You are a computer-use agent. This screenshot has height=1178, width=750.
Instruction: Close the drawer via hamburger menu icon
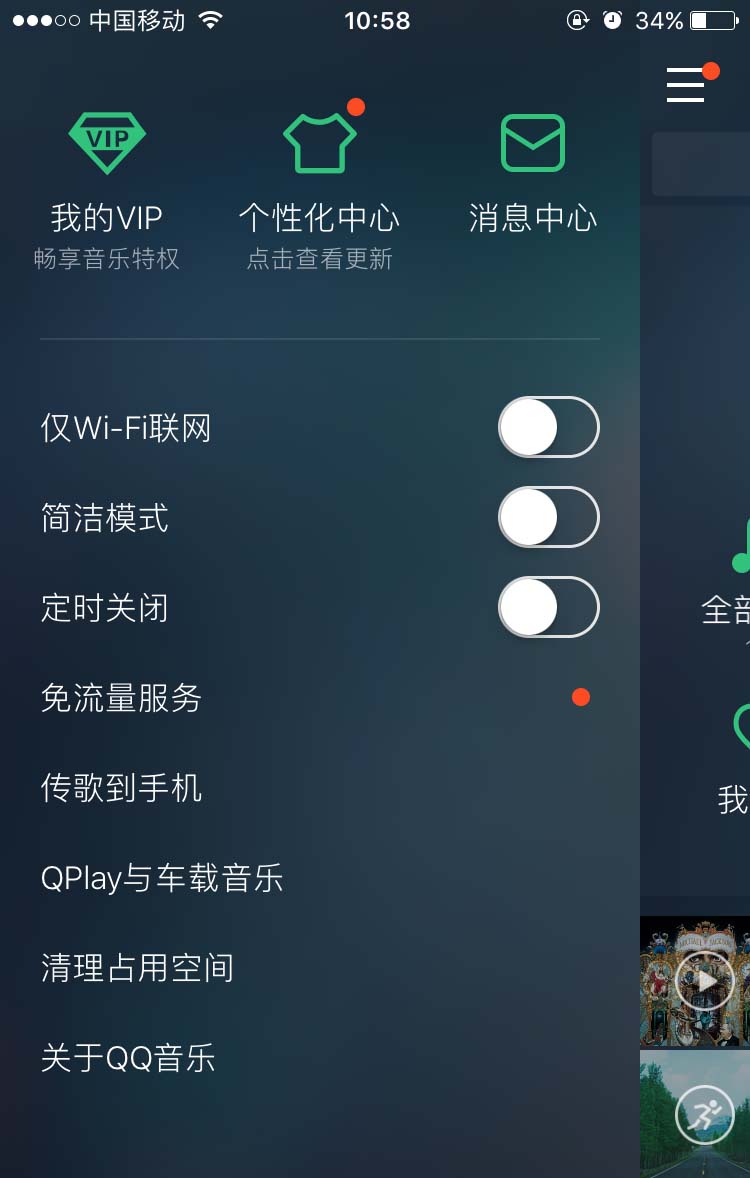(686, 85)
